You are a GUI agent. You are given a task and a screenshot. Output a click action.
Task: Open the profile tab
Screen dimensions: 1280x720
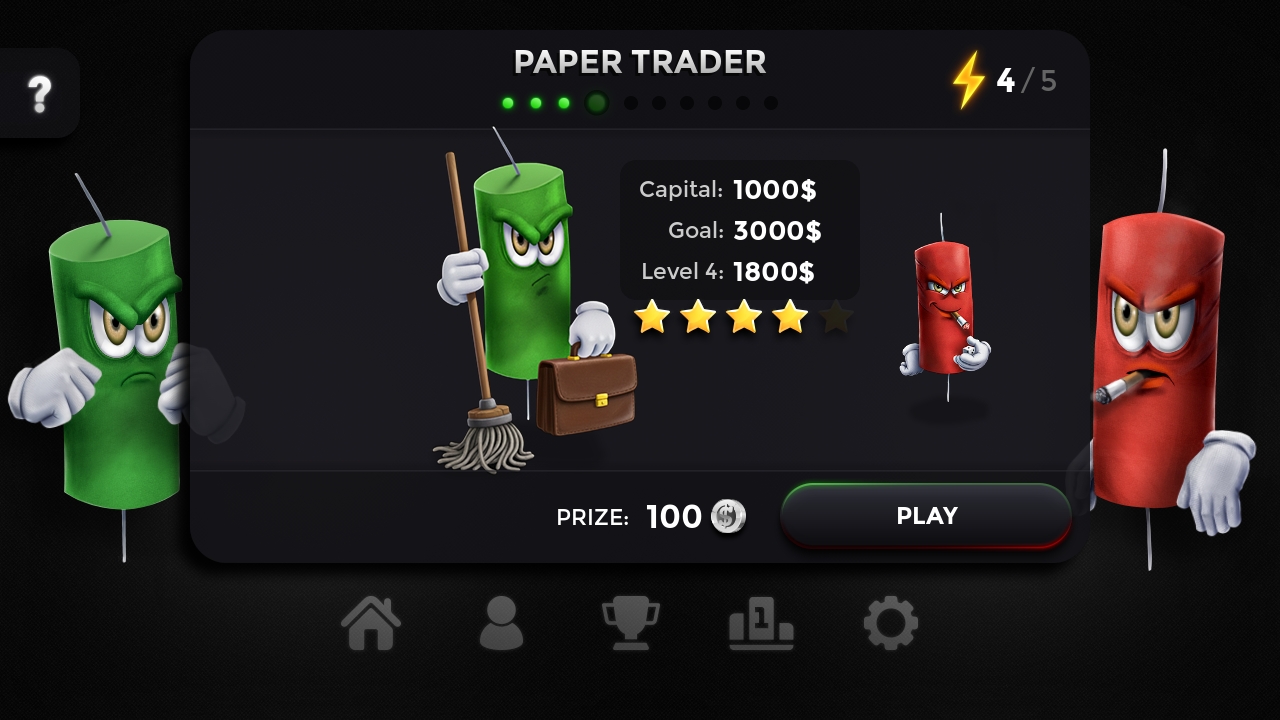pyautogui.click(x=501, y=624)
